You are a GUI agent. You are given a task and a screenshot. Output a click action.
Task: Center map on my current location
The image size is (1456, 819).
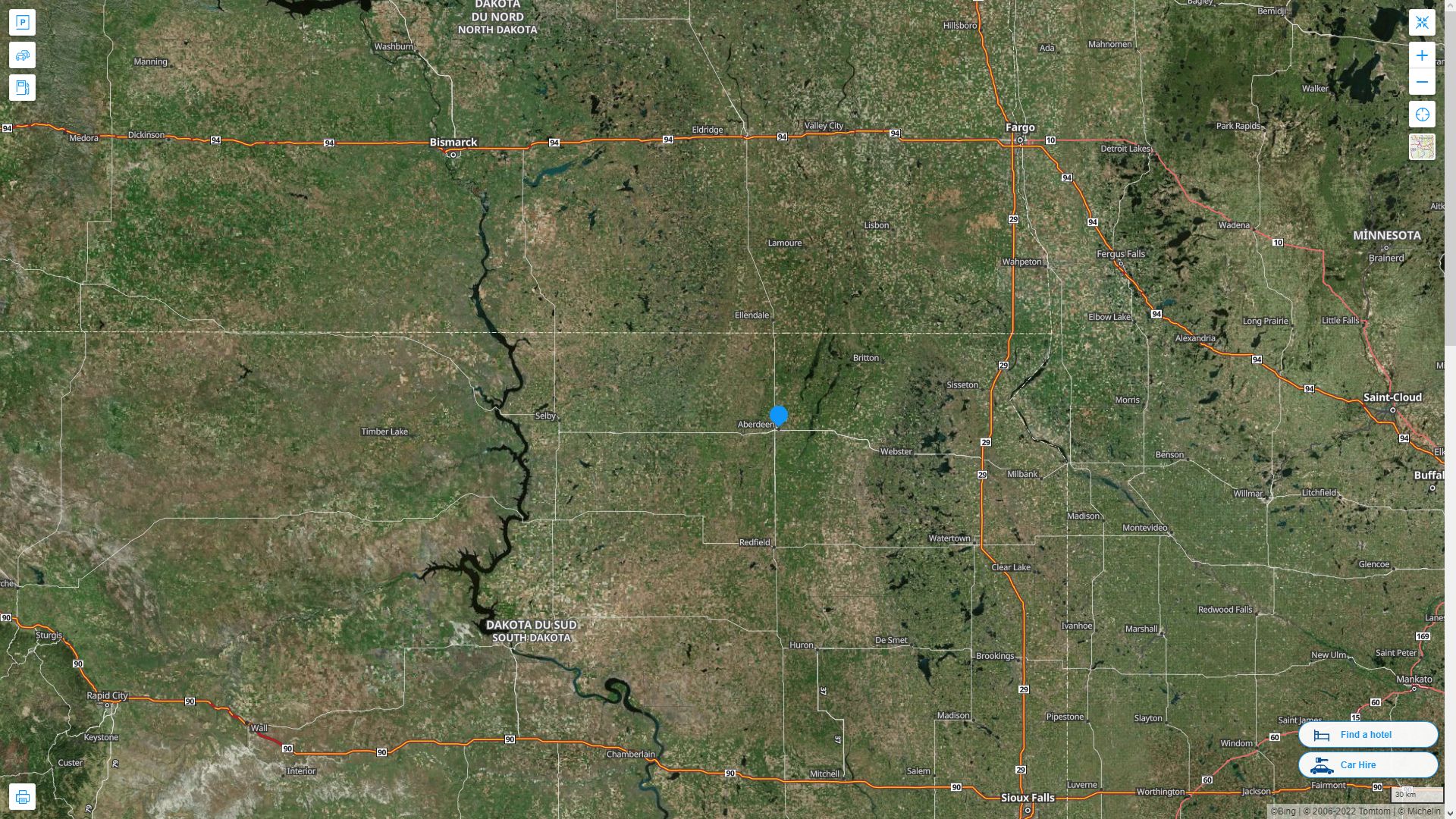pyautogui.click(x=1422, y=115)
